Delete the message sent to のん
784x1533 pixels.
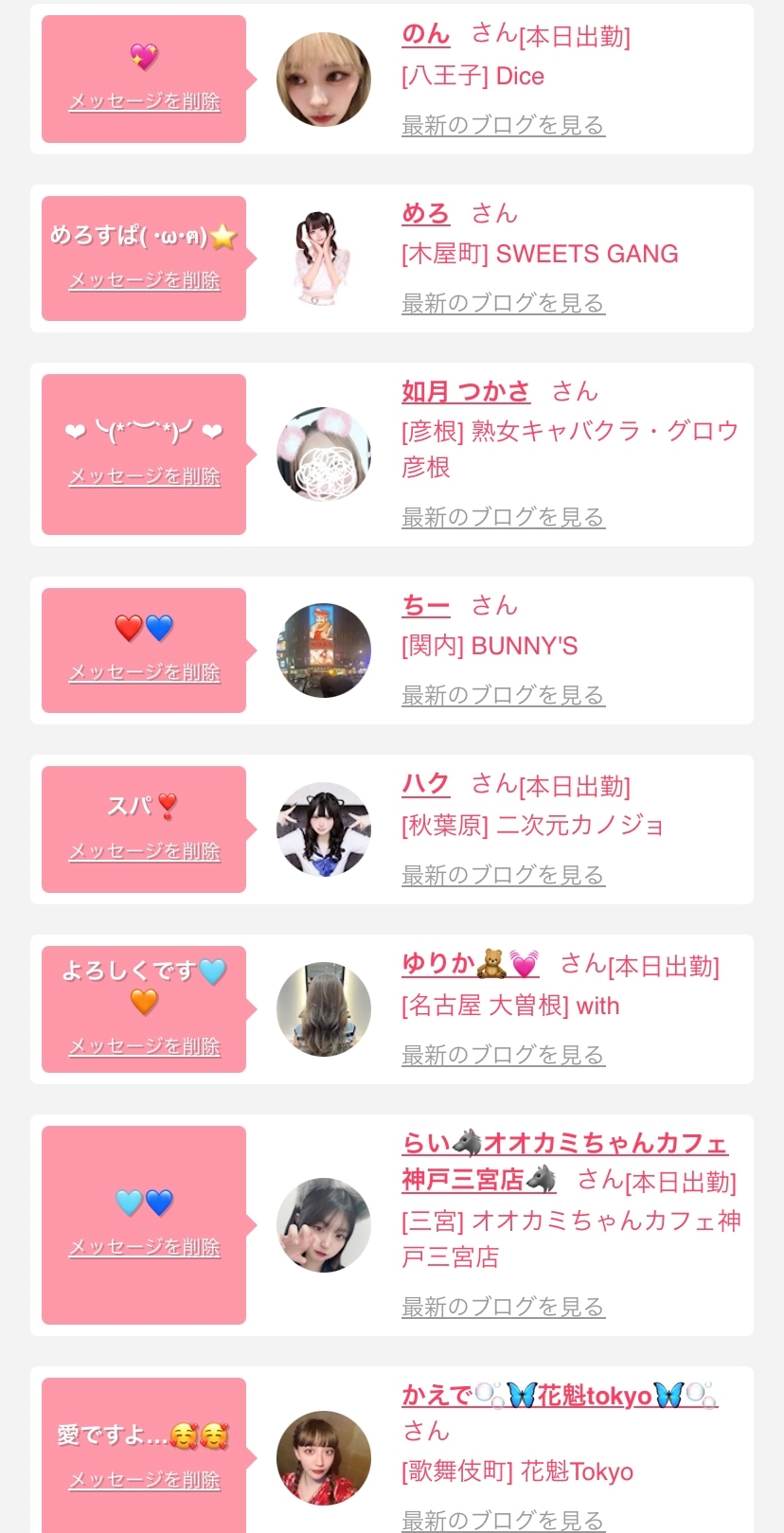point(144,101)
